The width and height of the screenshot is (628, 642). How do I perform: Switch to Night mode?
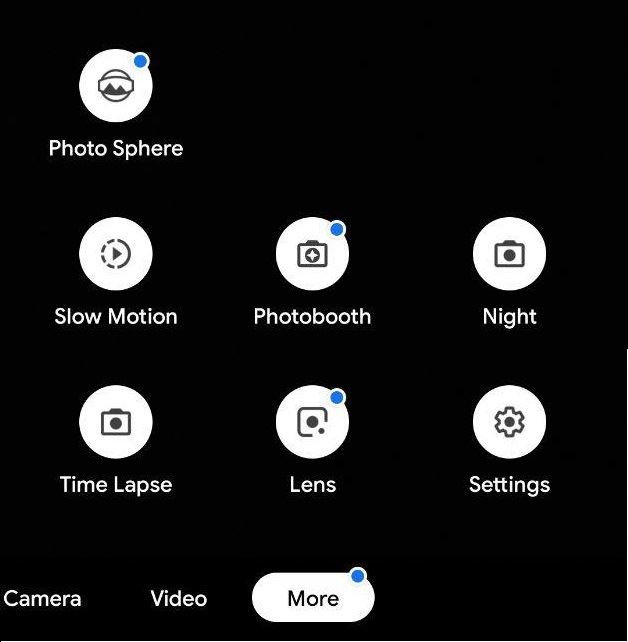509,254
